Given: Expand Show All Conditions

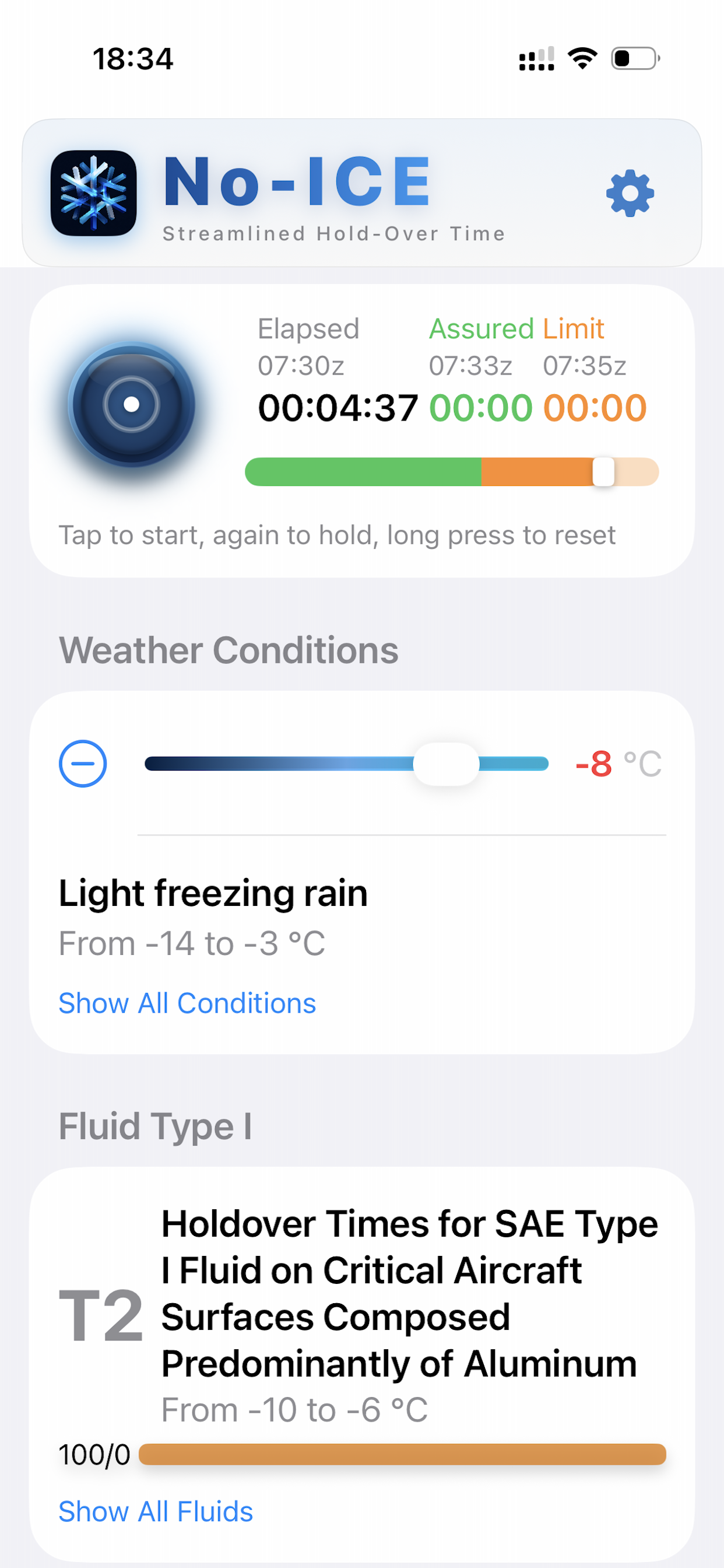Looking at the screenshot, I should [187, 1002].
